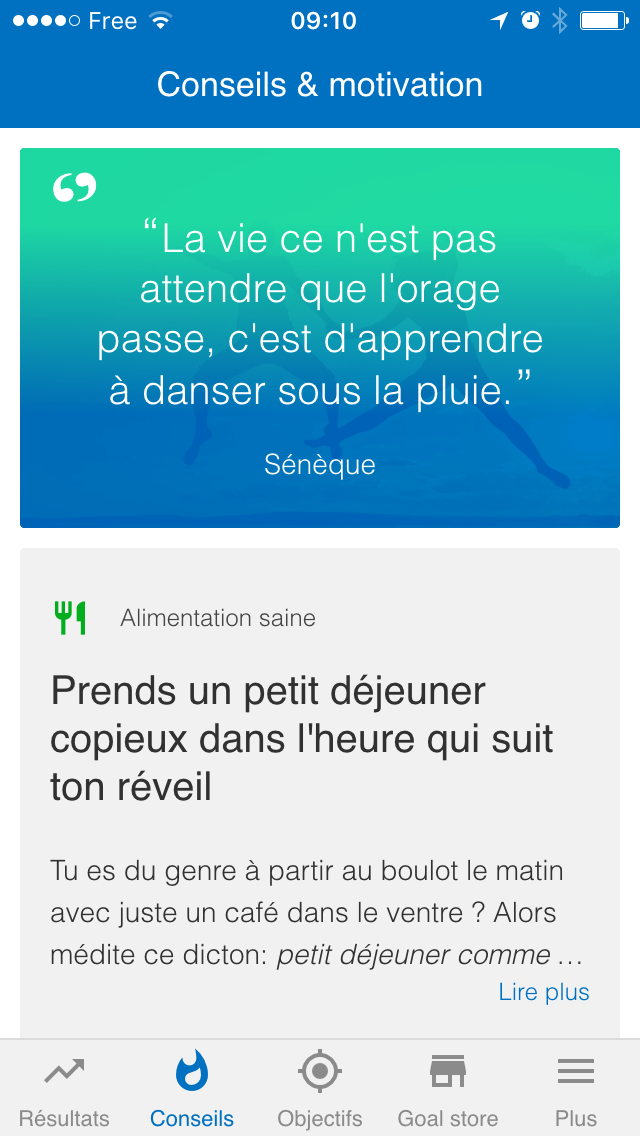Tap the Lire plus link

click(544, 992)
